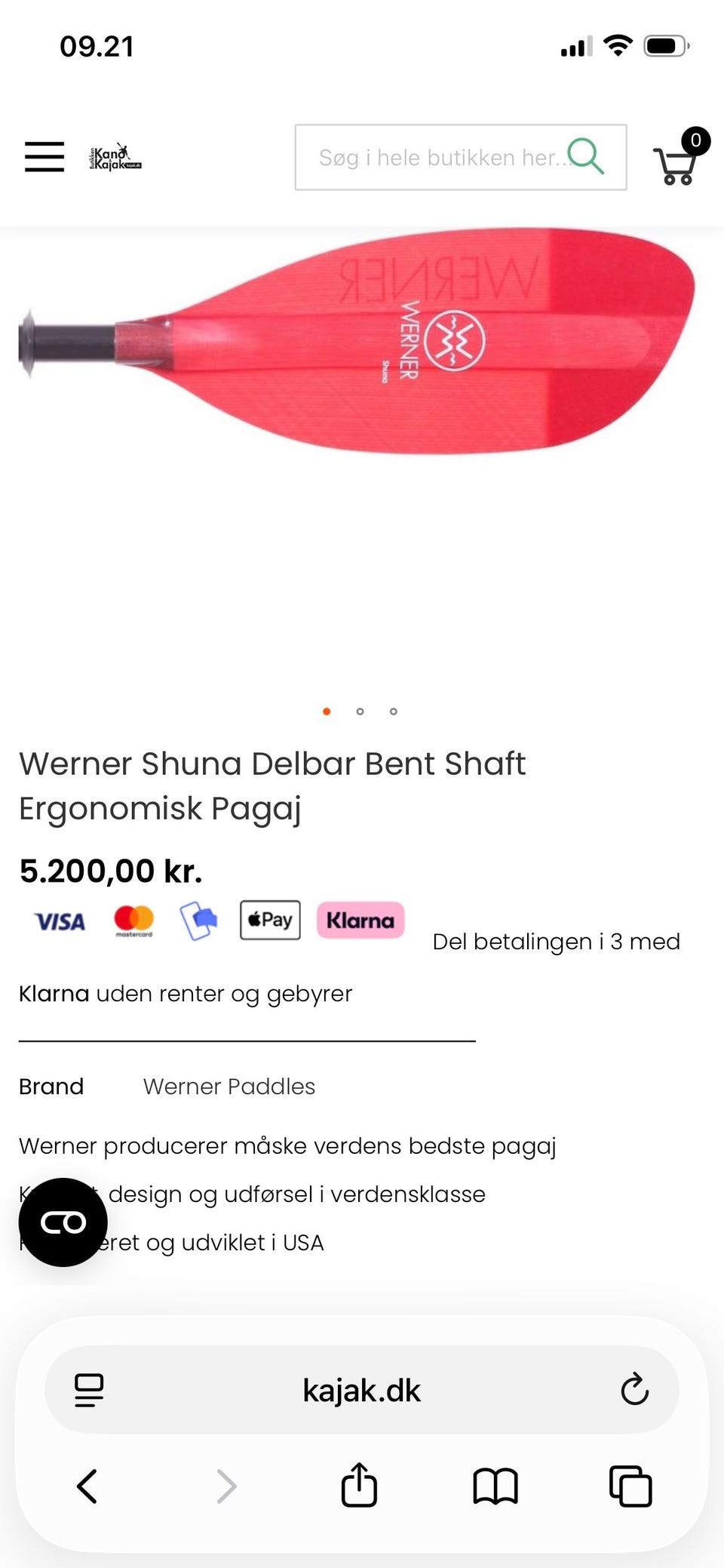The height and width of the screenshot is (1568, 724).
Task: View the red Werner paddle image
Action: tap(357, 341)
